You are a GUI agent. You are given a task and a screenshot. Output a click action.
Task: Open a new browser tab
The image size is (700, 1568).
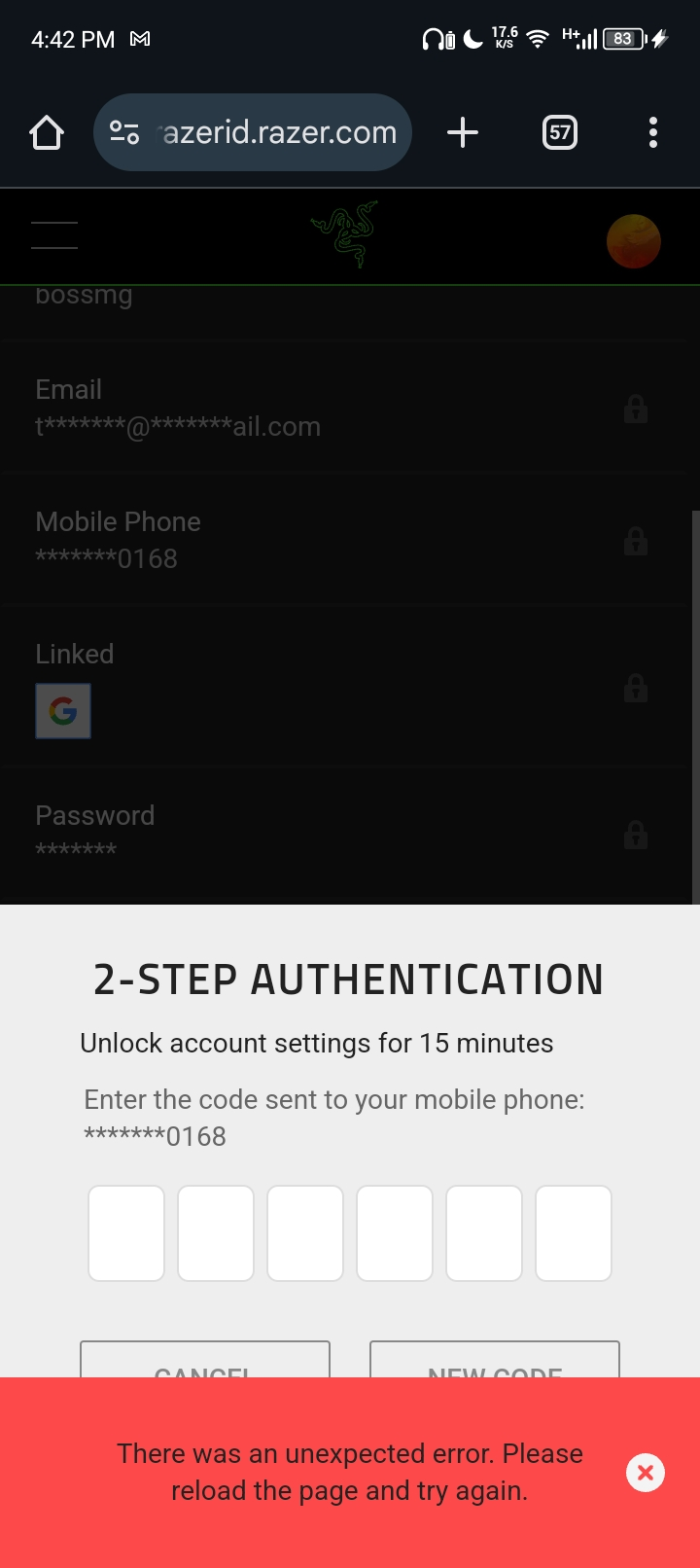[463, 132]
